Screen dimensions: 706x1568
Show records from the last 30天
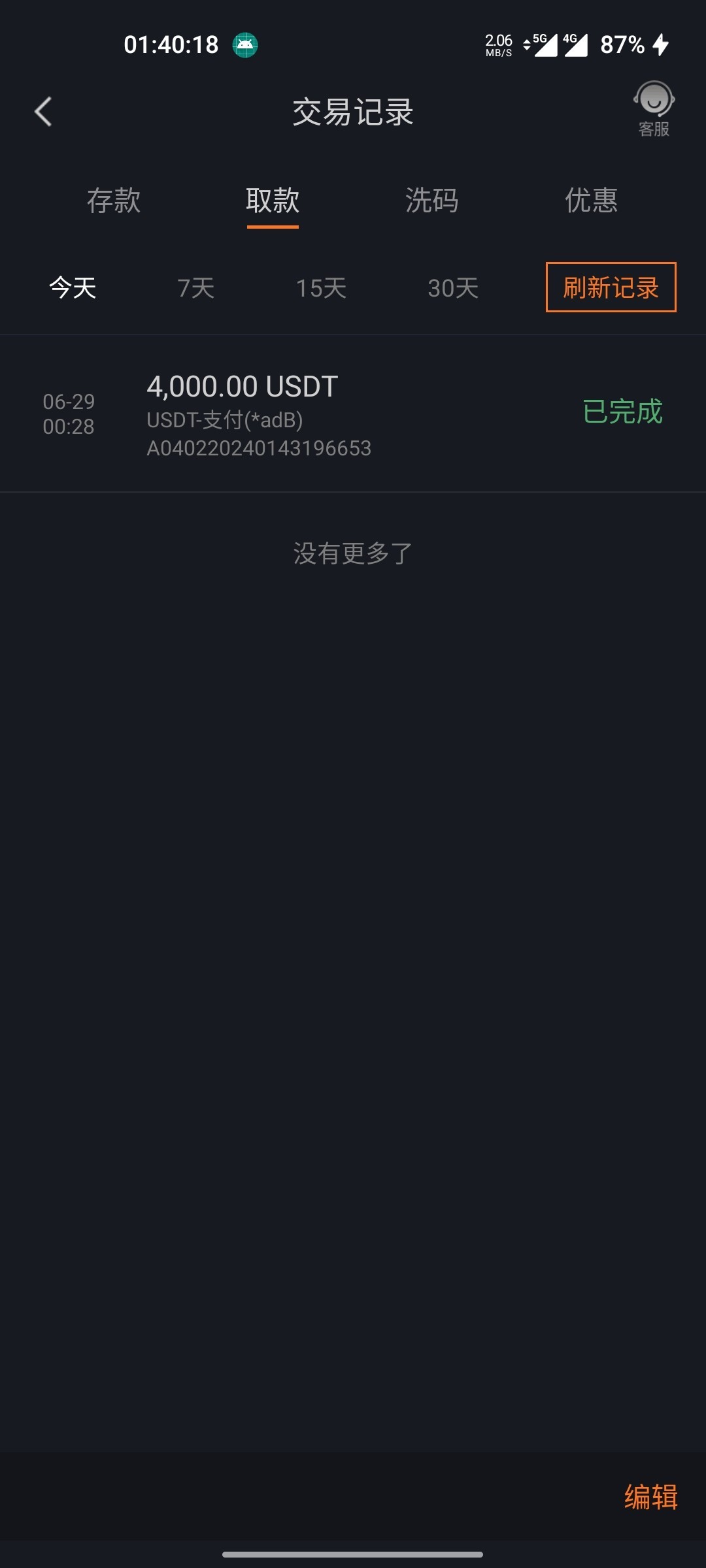point(453,288)
